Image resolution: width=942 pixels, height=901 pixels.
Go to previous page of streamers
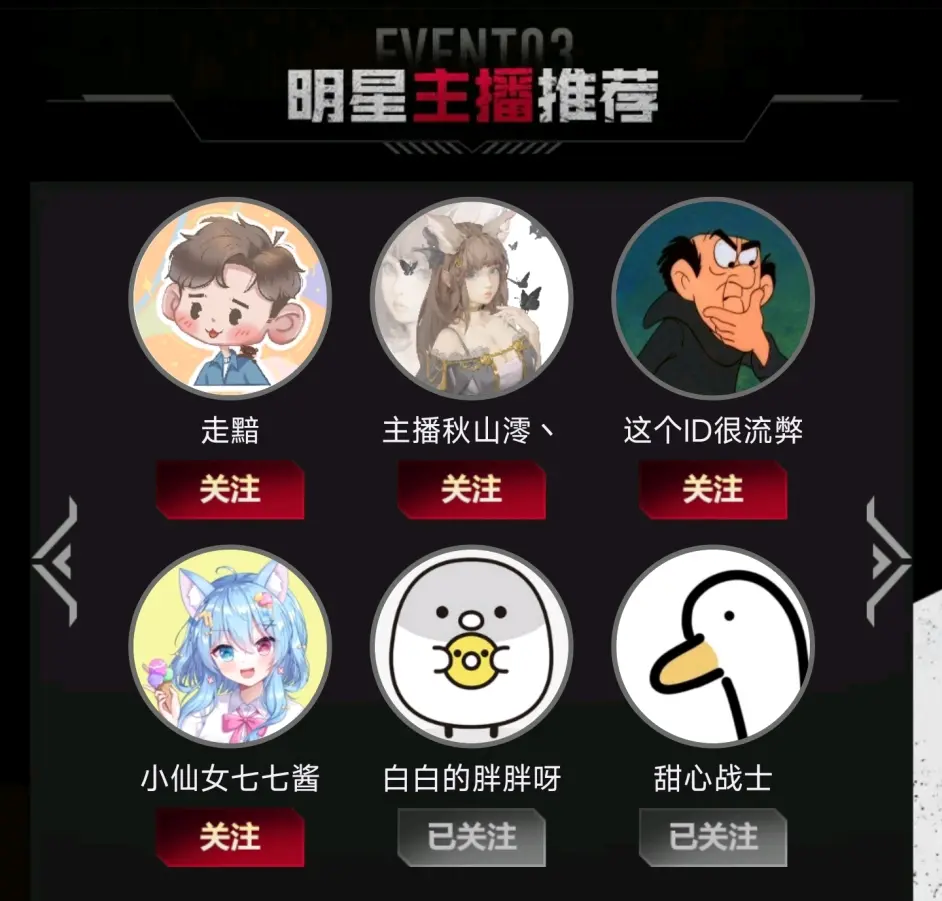pos(55,562)
